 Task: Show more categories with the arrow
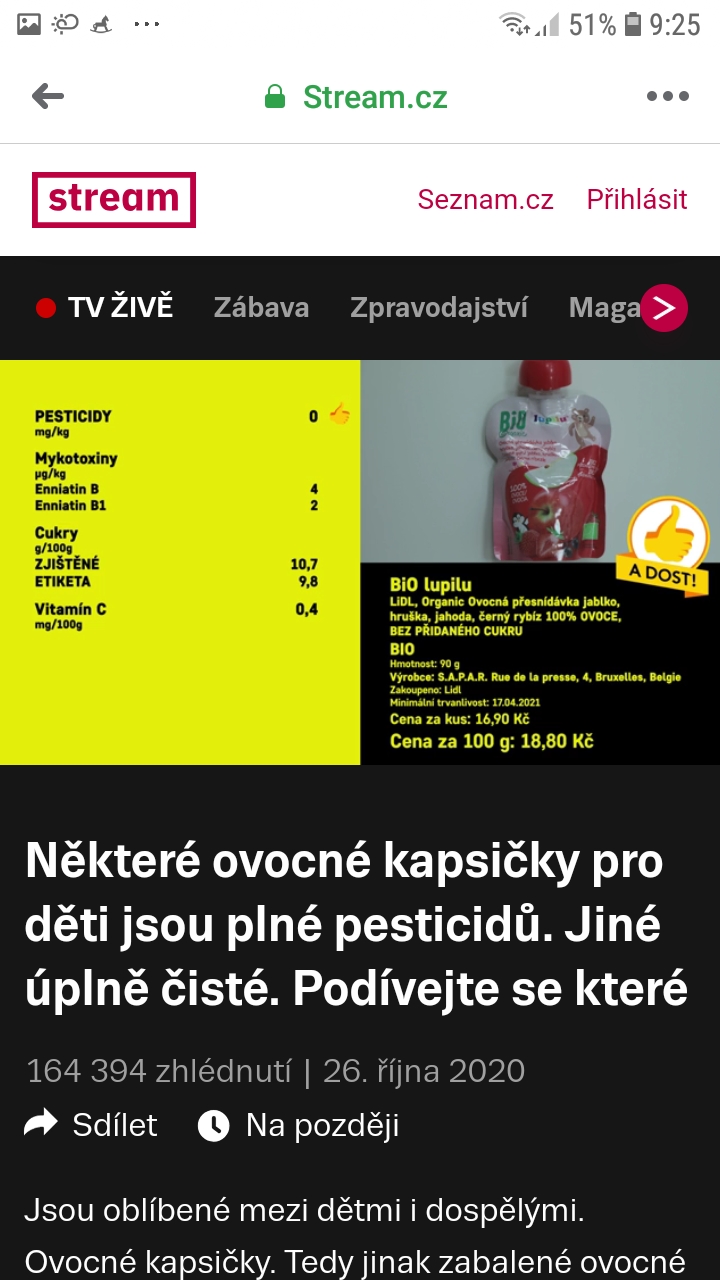[x=665, y=308]
